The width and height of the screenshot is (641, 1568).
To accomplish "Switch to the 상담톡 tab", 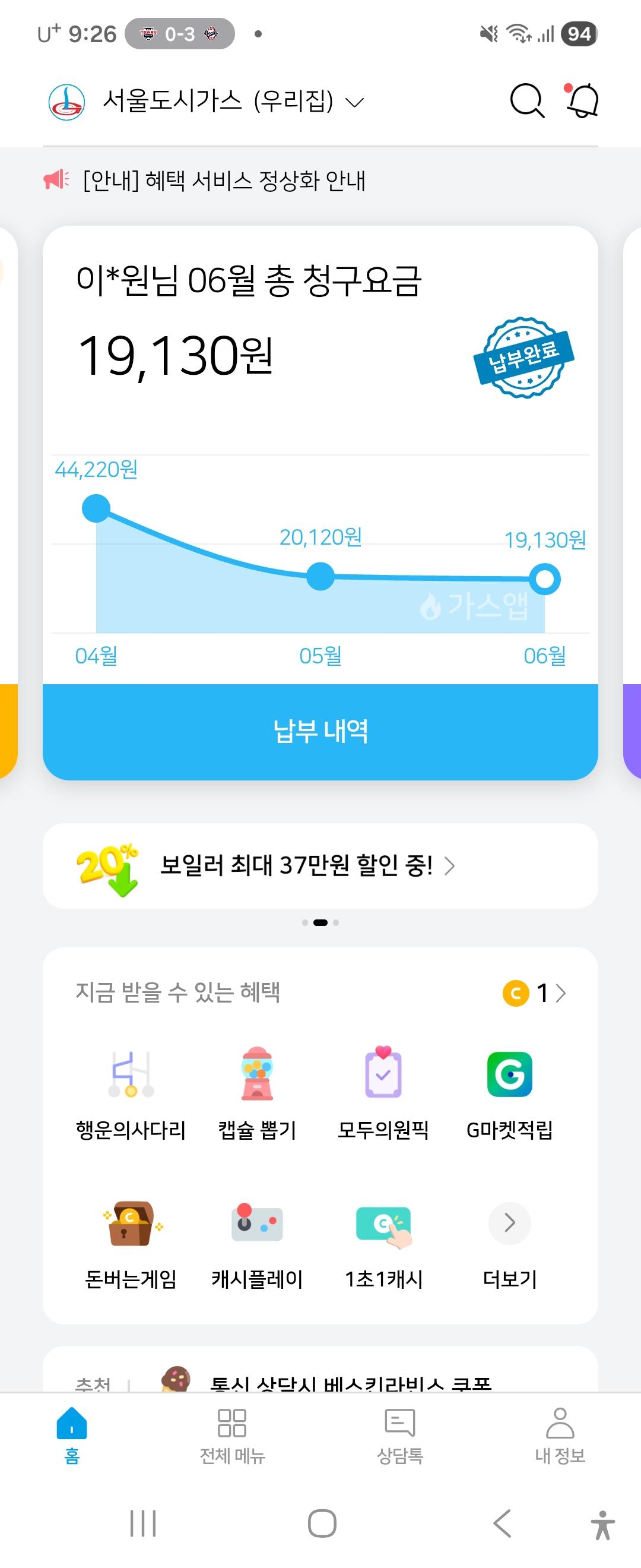I will 400,1436.
